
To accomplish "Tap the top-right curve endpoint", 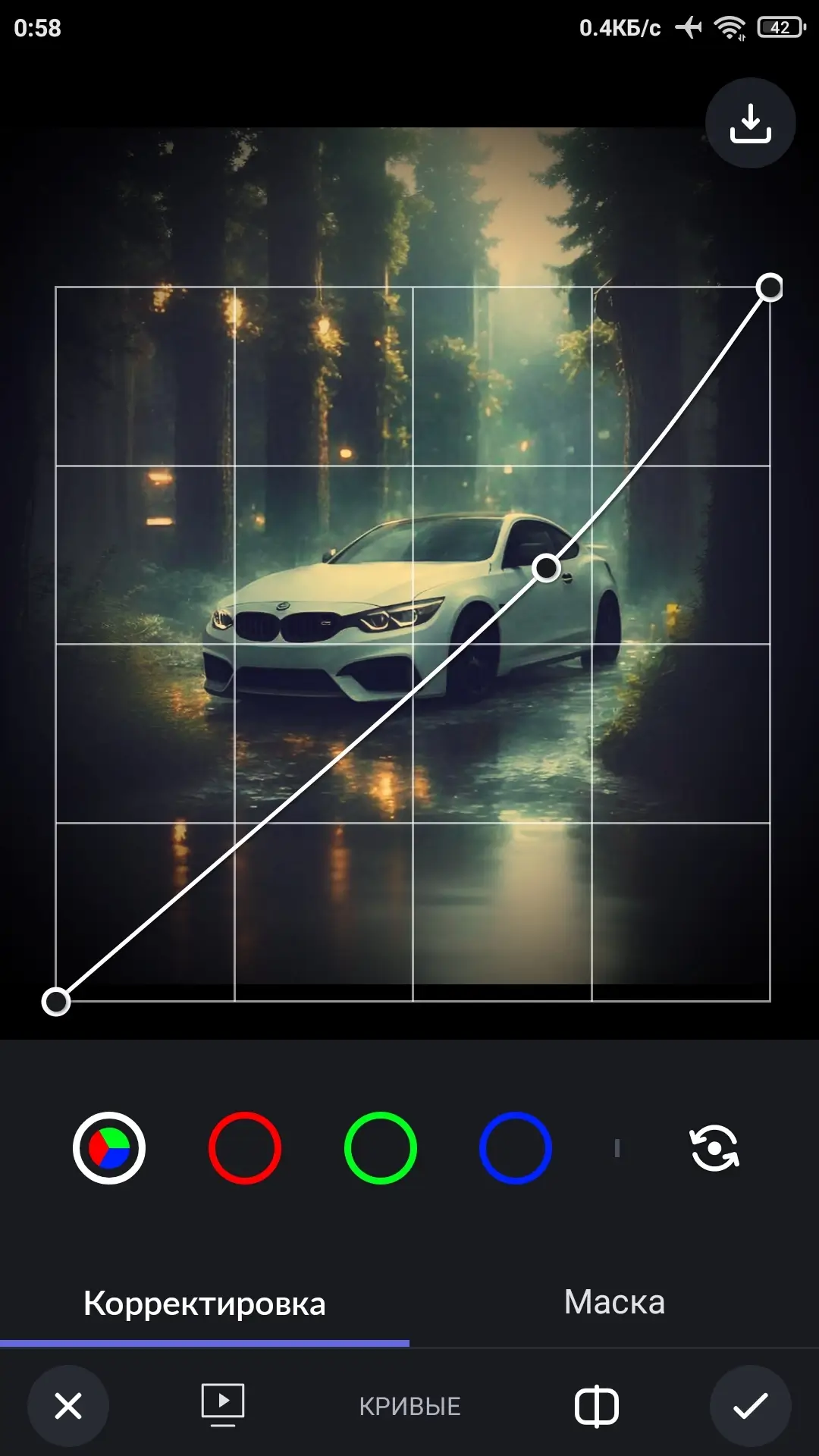I will click(x=770, y=287).
